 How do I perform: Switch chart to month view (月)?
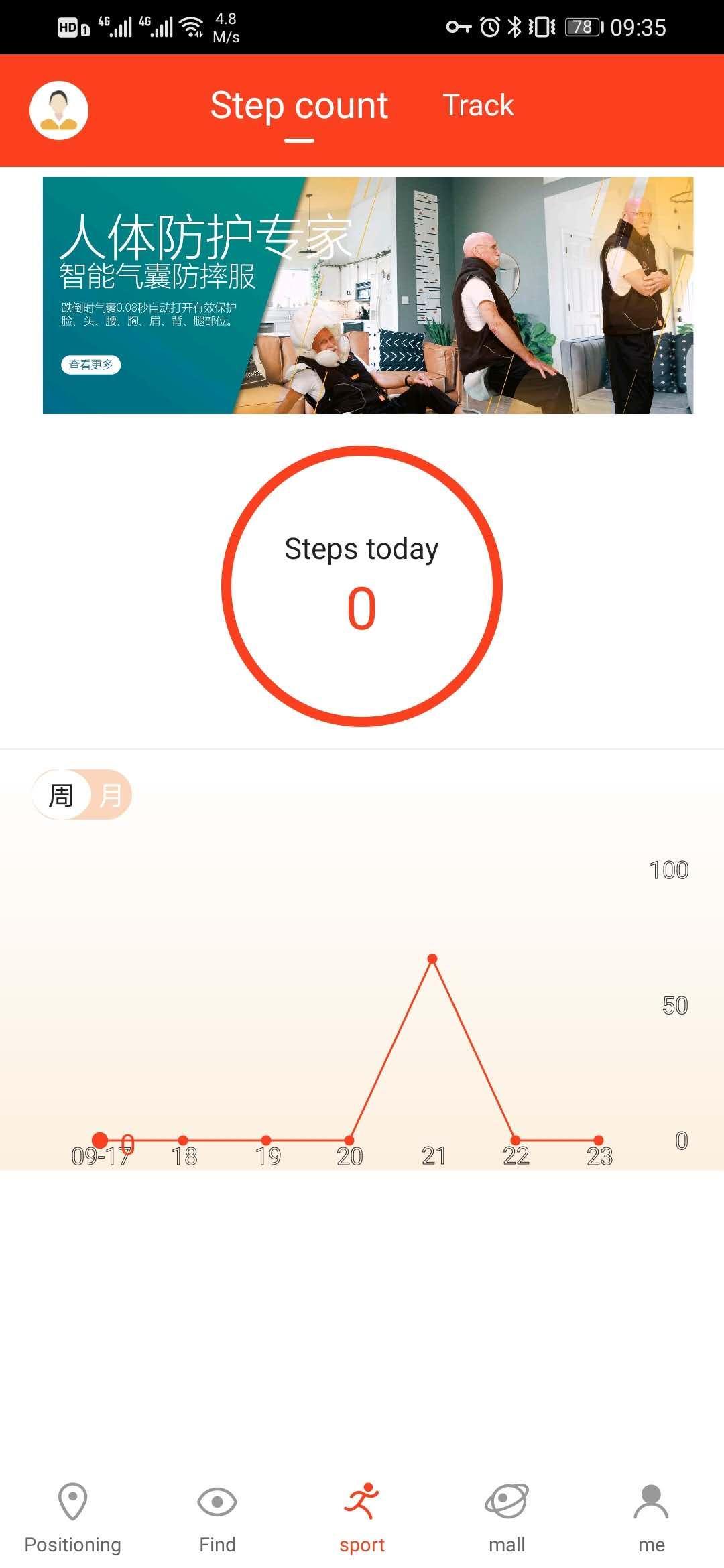point(111,795)
